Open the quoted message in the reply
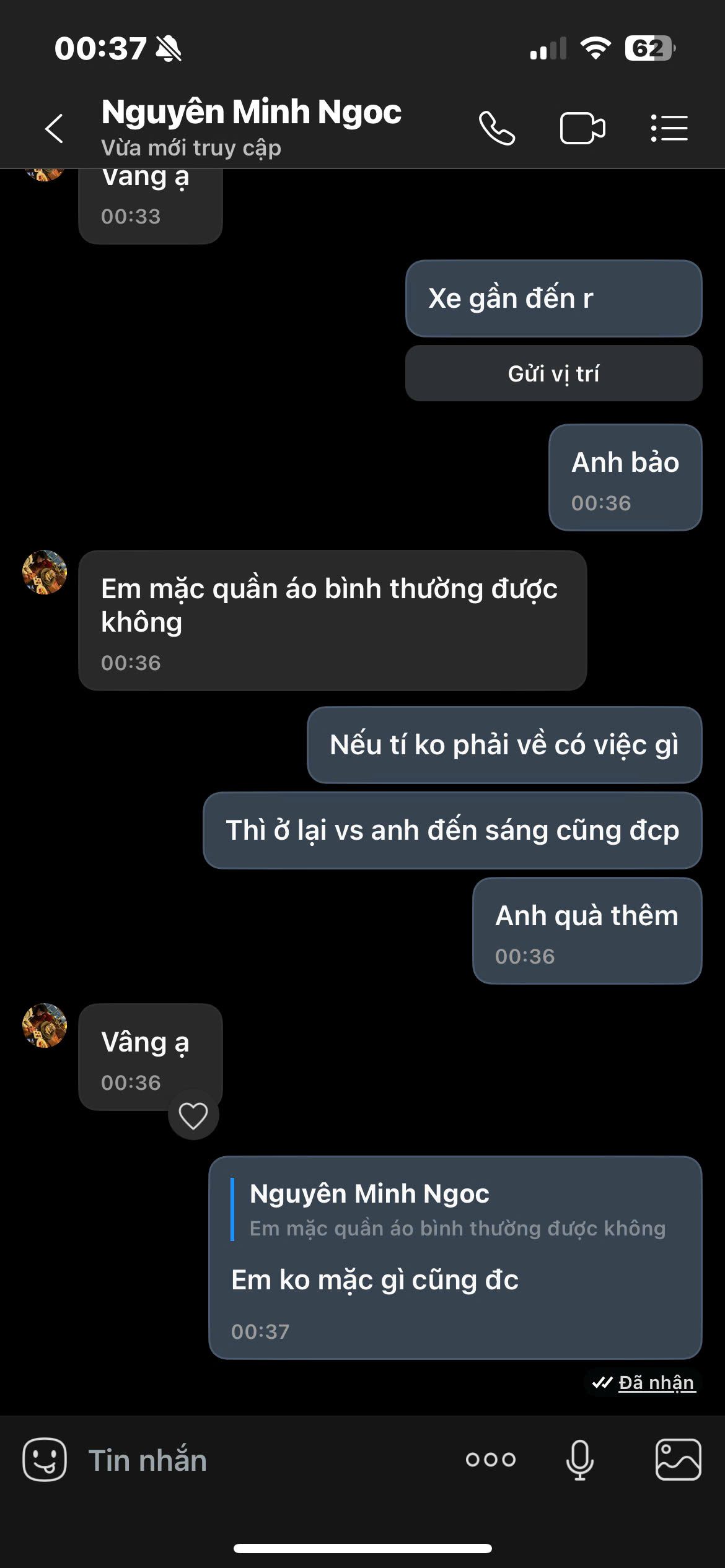This screenshot has width=725, height=1568. (x=456, y=1210)
